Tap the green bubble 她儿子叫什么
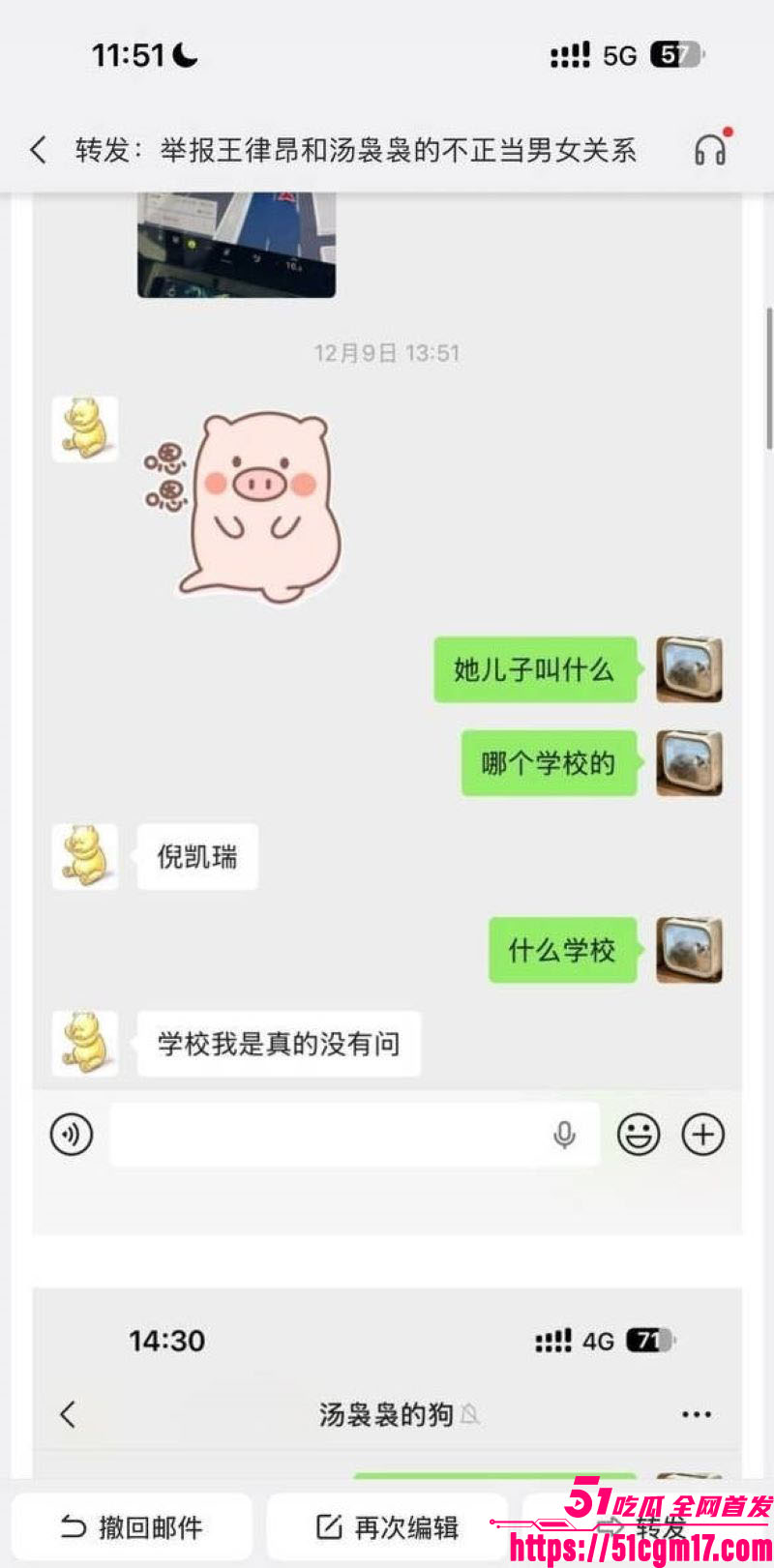This screenshot has width=774, height=1568. point(536,671)
